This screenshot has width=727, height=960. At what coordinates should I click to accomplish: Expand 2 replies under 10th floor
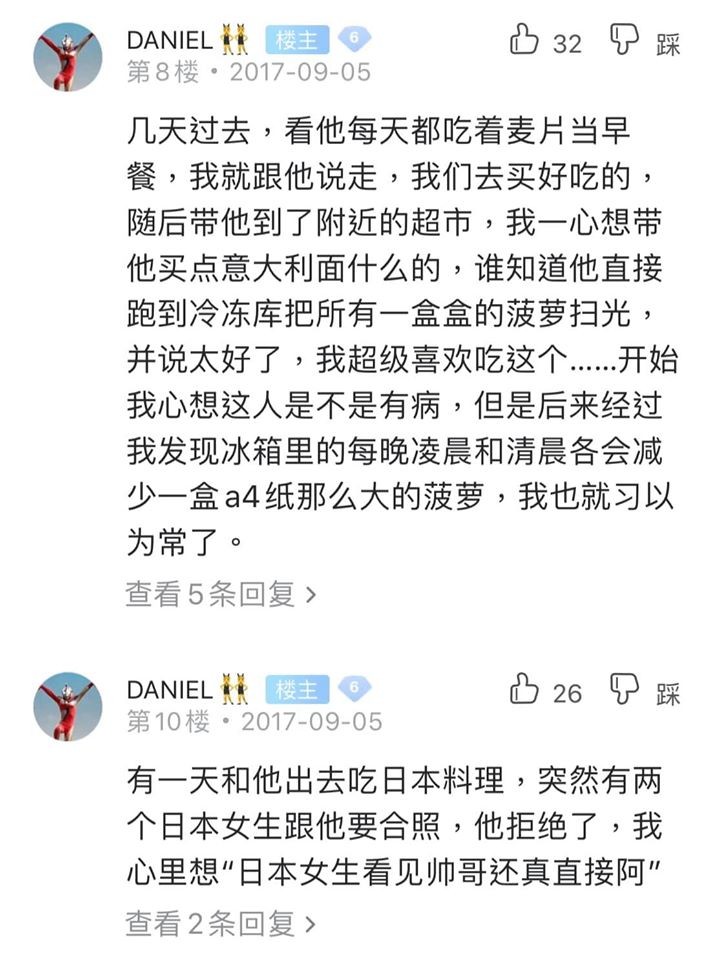[221, 923]
